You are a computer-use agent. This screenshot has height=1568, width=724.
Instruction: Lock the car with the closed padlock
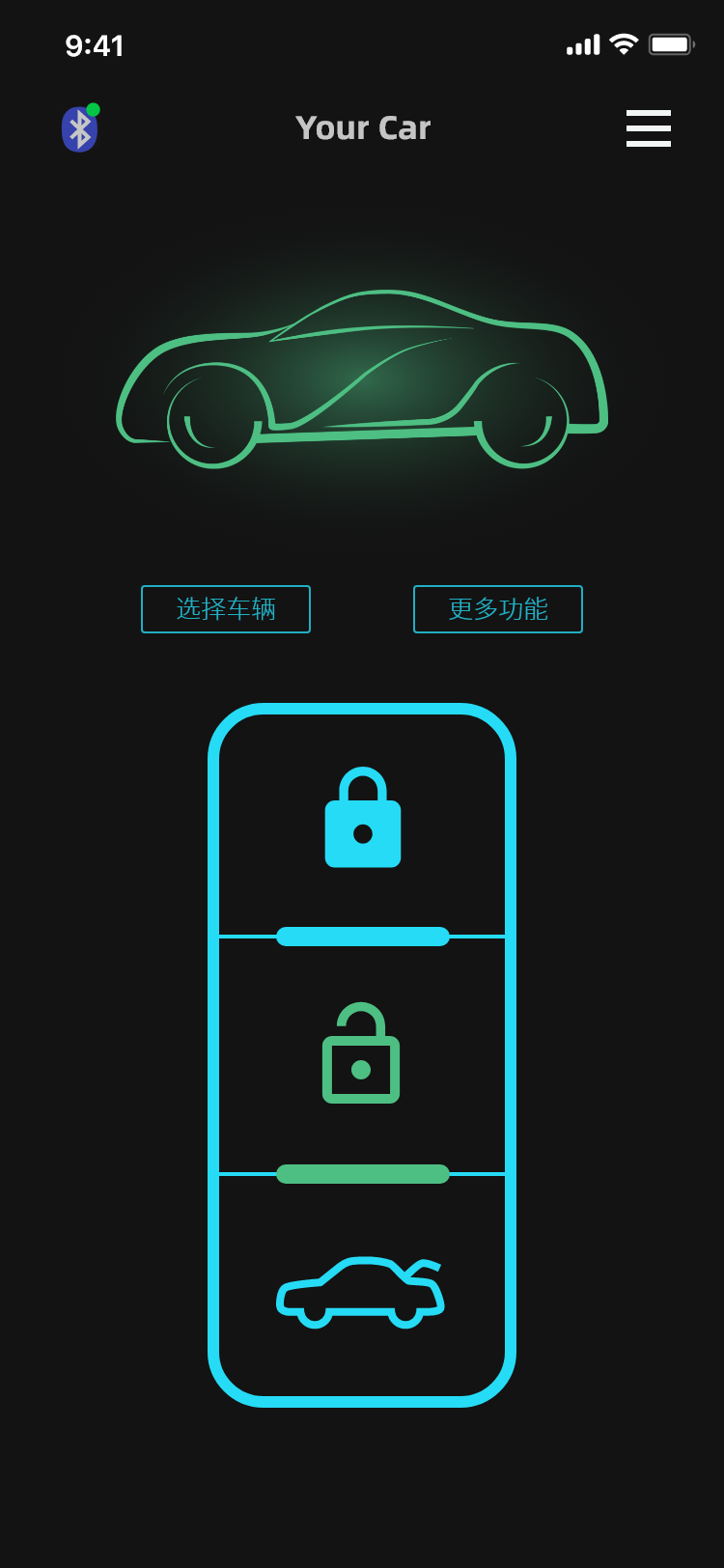click(363, 819)
